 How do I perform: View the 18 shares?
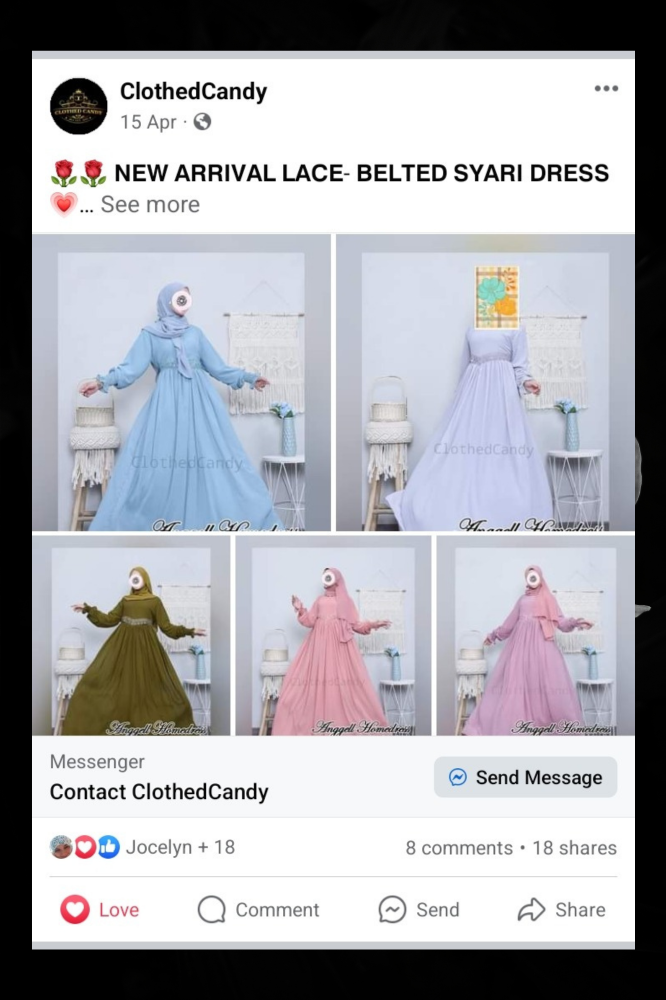pyautogui.click(x=574, y=848)
